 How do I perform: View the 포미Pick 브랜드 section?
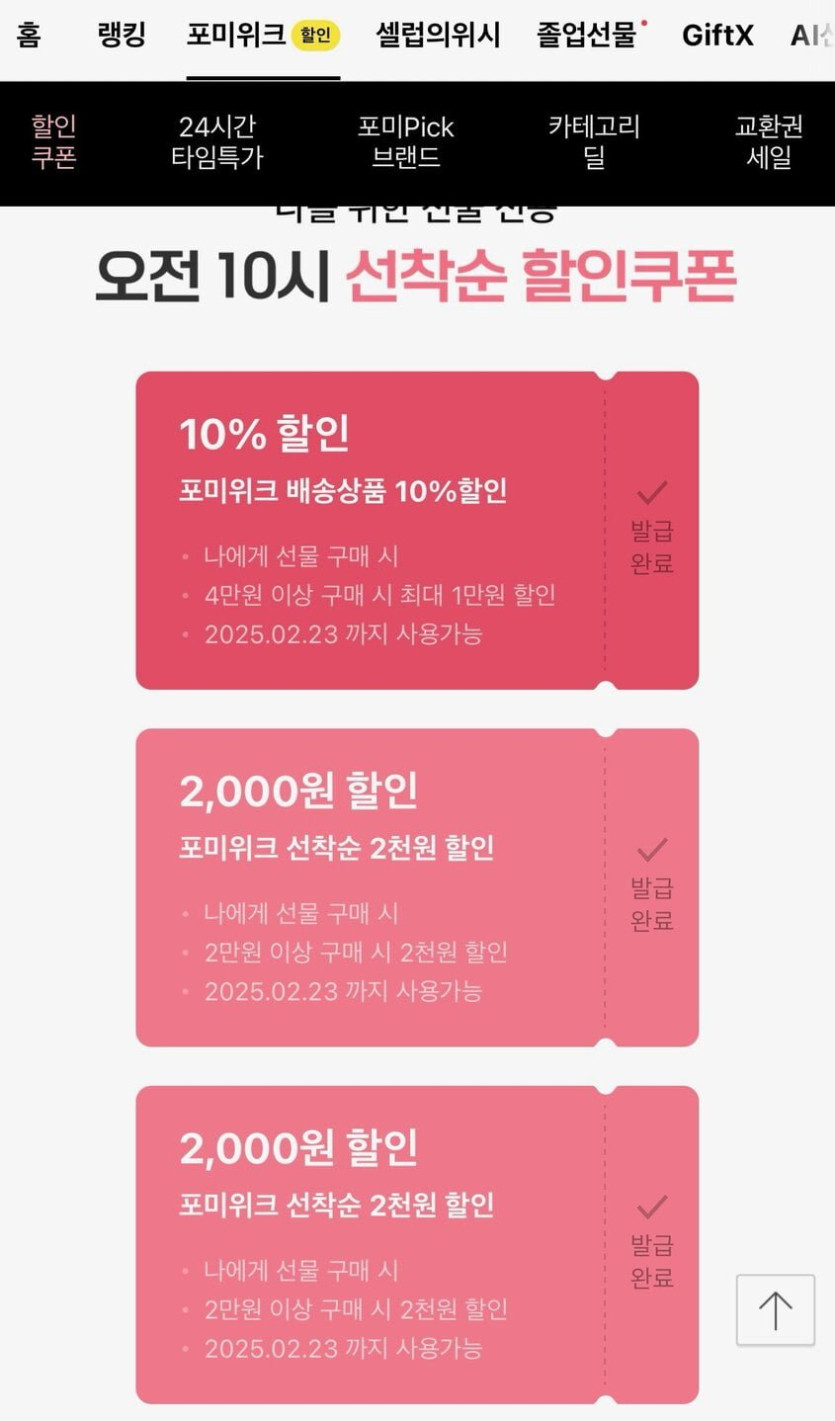click(x=406, y=142)
